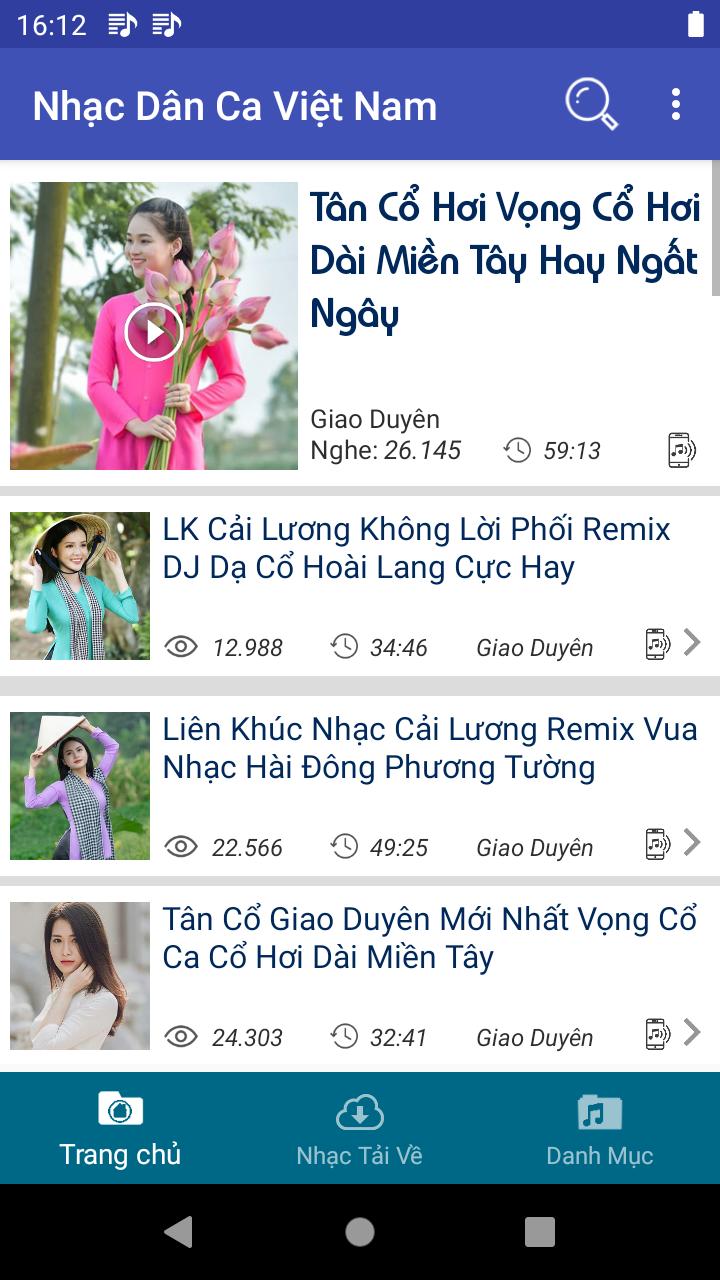
Task: Play the featured Tân Cổ Hơi Vọng Cổ video
Action: [x=154, y=331]
